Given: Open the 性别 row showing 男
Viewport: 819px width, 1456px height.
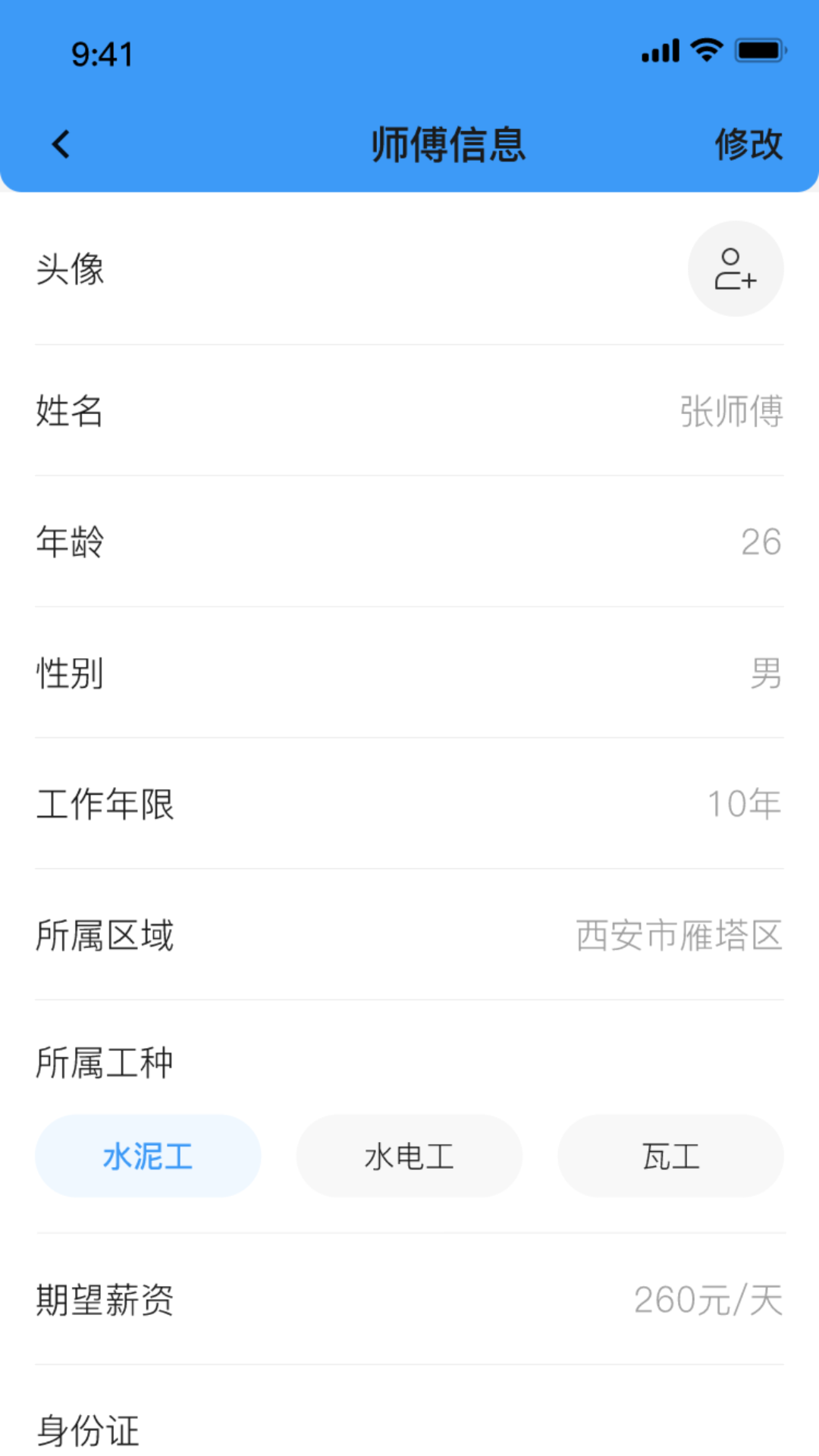Looking at the screenshot, I should (409, 673).
